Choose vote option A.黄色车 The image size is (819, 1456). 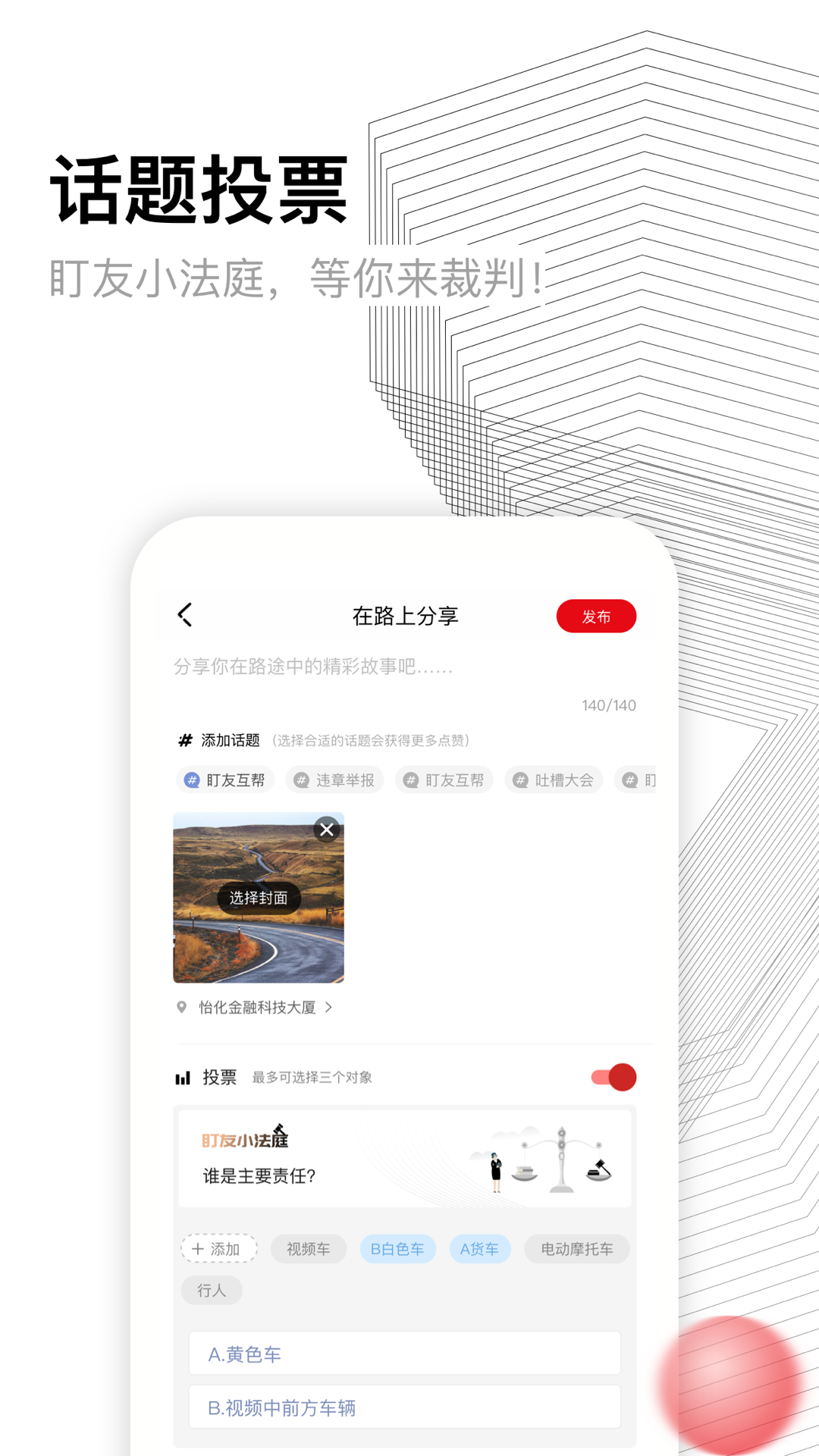(404, 1354)
